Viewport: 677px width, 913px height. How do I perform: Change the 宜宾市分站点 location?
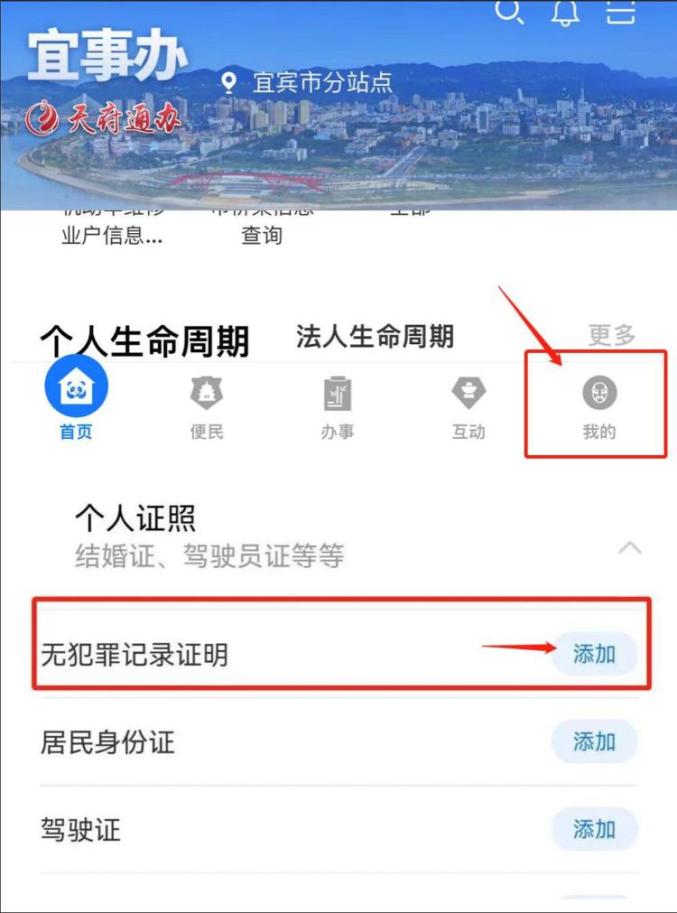pos(308,82)
